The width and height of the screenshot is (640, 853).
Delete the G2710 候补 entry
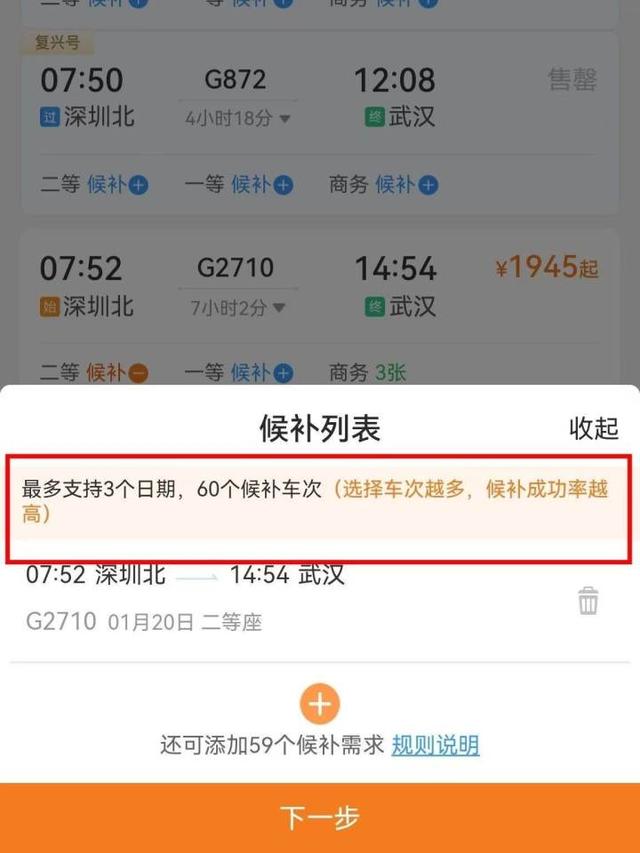[588, 600]
